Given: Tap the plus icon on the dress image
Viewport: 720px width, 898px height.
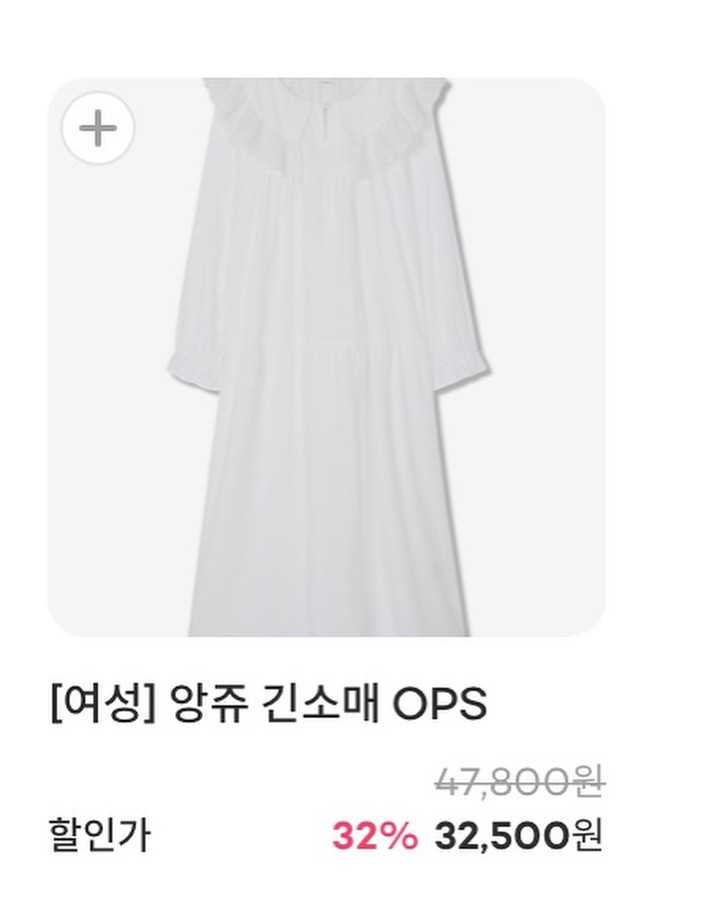Looking at the screenshot, I should pos(97,129).
